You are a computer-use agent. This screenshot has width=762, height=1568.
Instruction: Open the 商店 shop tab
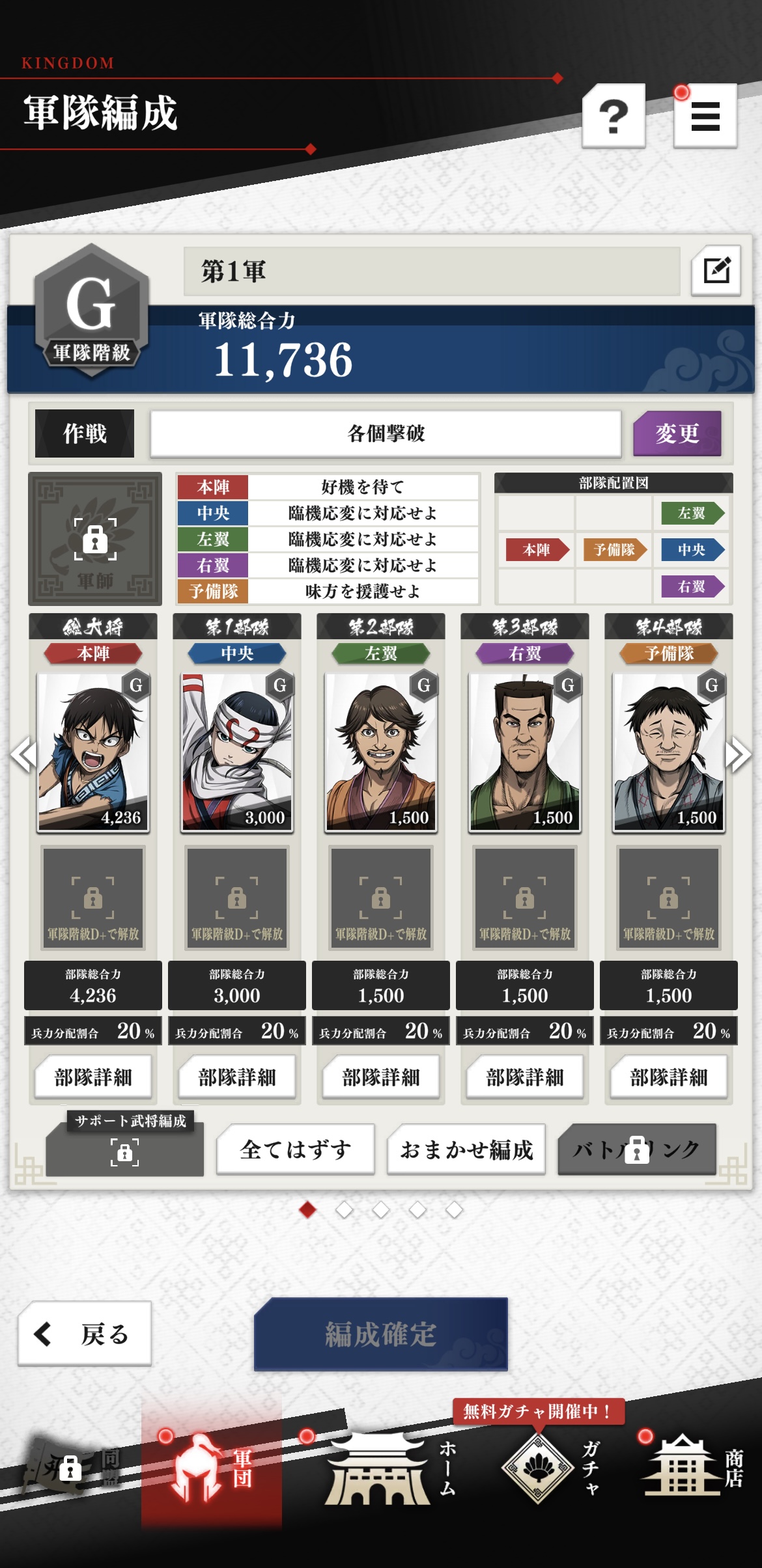pos(690,1469)
